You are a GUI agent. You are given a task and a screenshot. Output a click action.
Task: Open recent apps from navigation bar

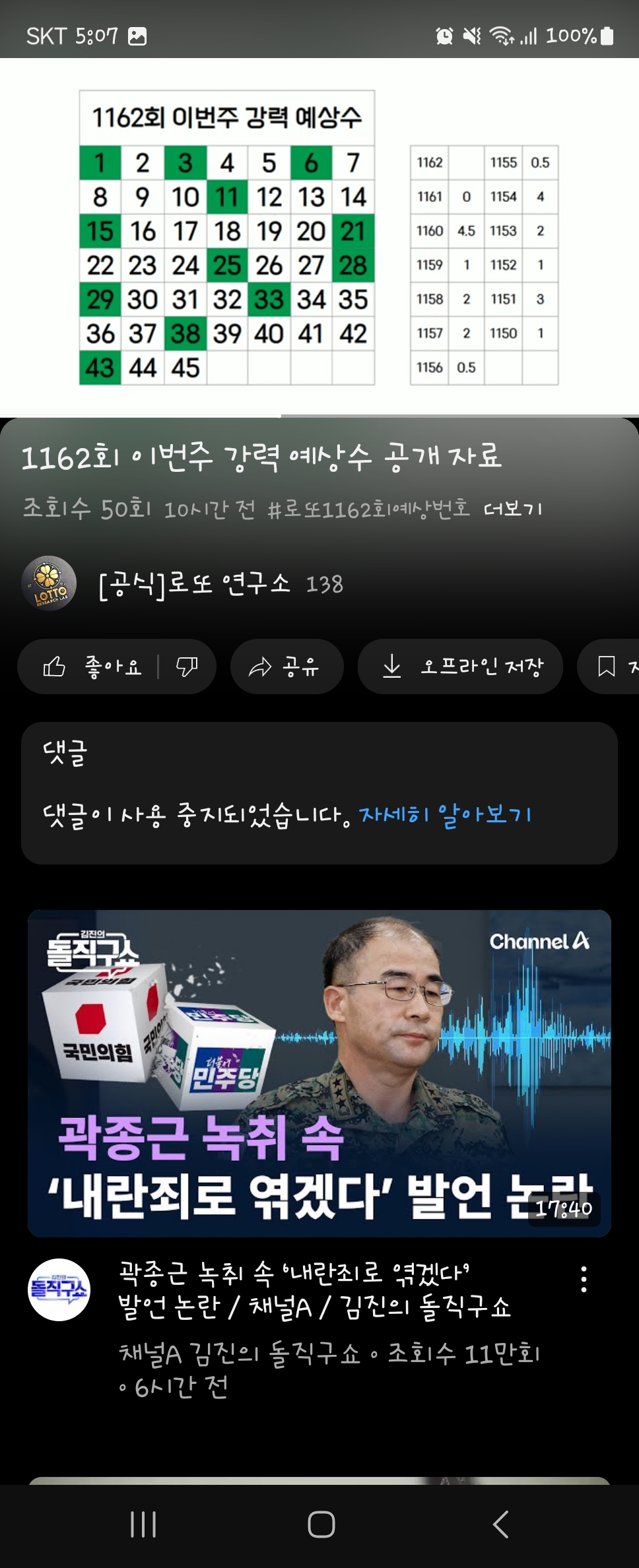(143, 1524)
